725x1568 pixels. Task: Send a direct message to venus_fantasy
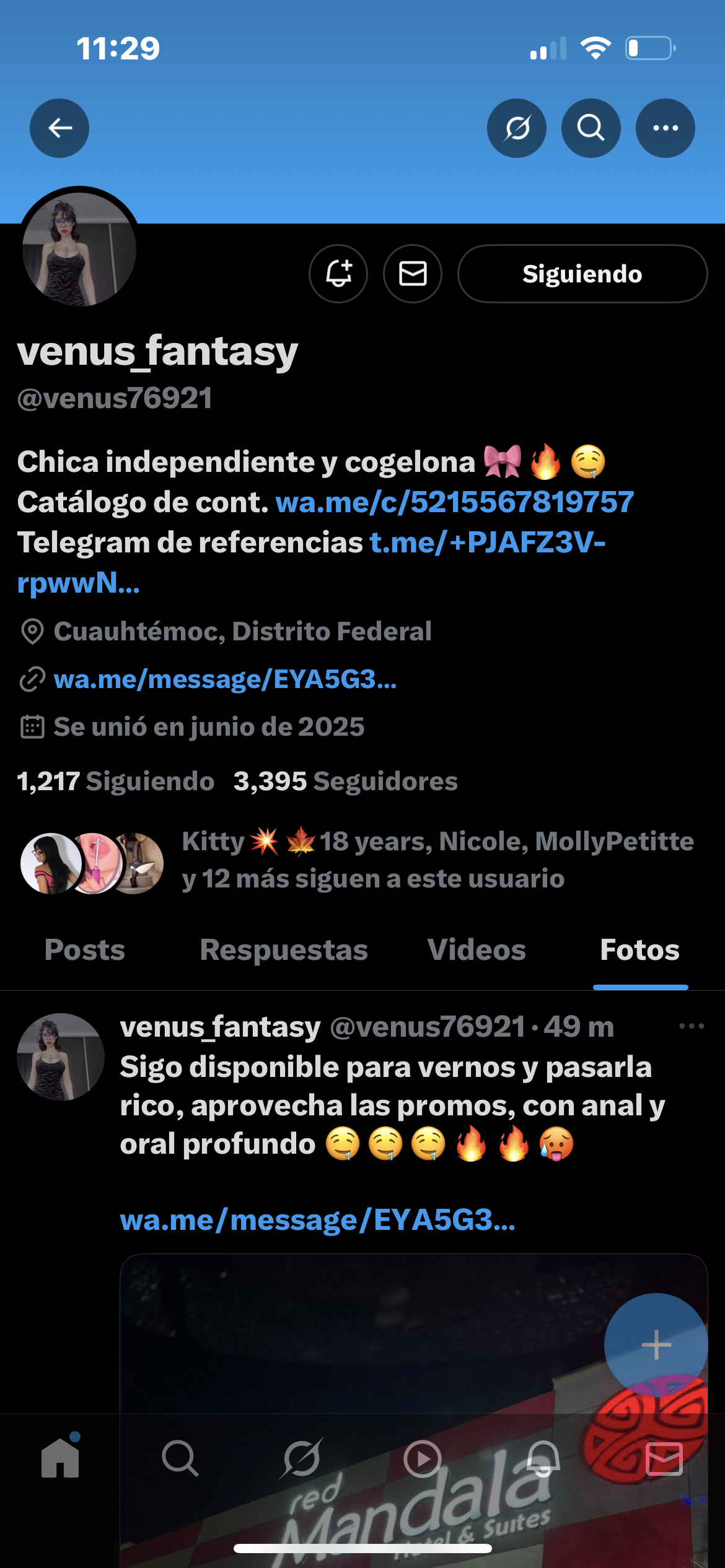pos(413,274)
